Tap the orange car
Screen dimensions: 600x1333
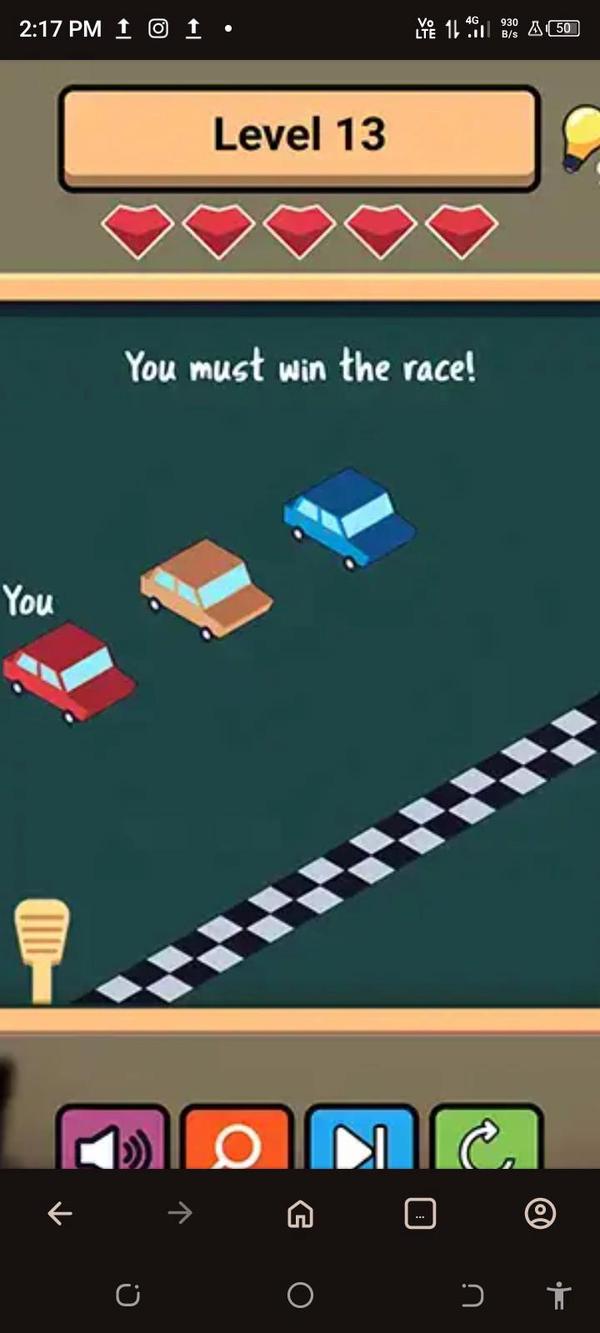[x=206, y=590]
